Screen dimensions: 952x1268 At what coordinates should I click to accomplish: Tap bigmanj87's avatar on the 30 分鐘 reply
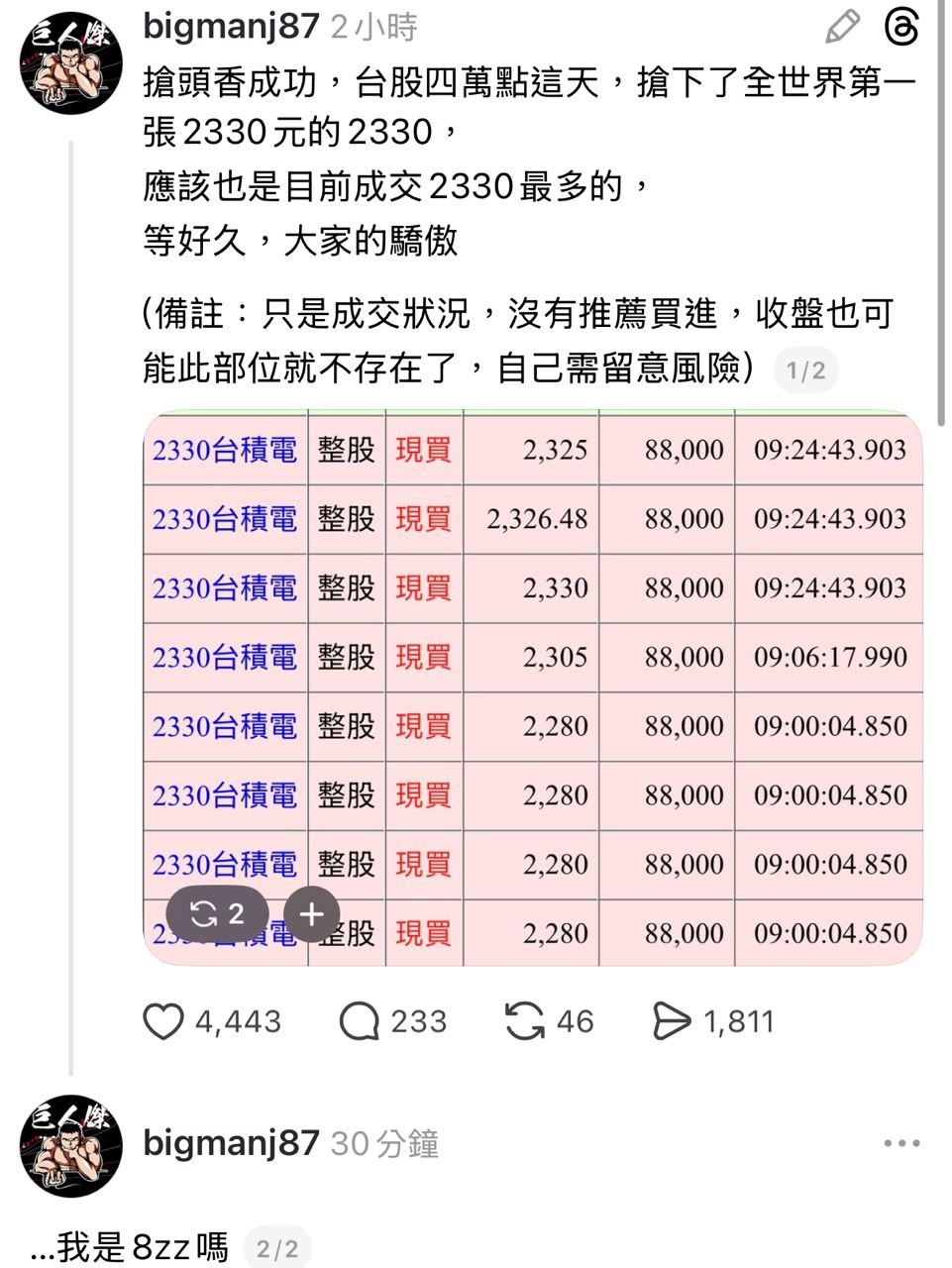tap(70, 1145)
